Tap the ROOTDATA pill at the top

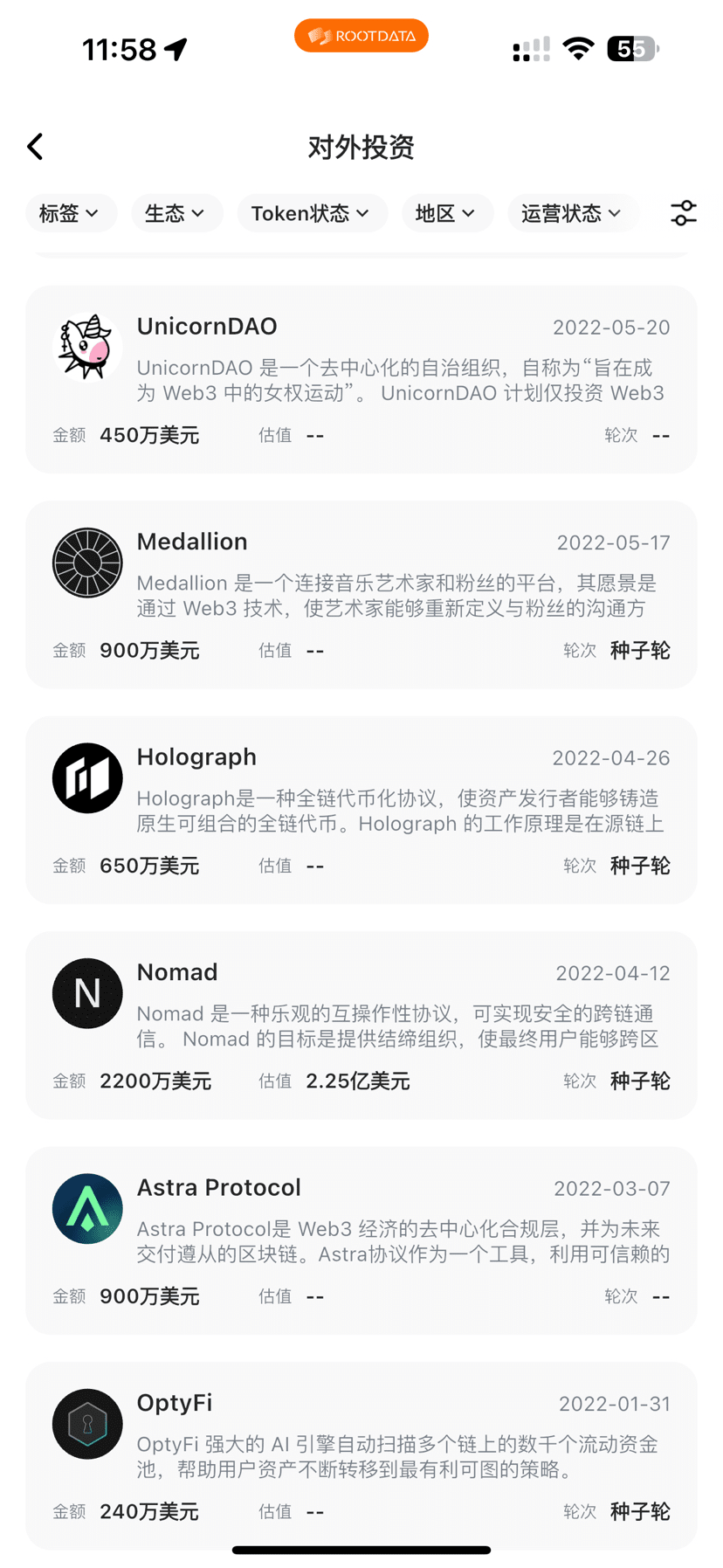coord(361,36)
